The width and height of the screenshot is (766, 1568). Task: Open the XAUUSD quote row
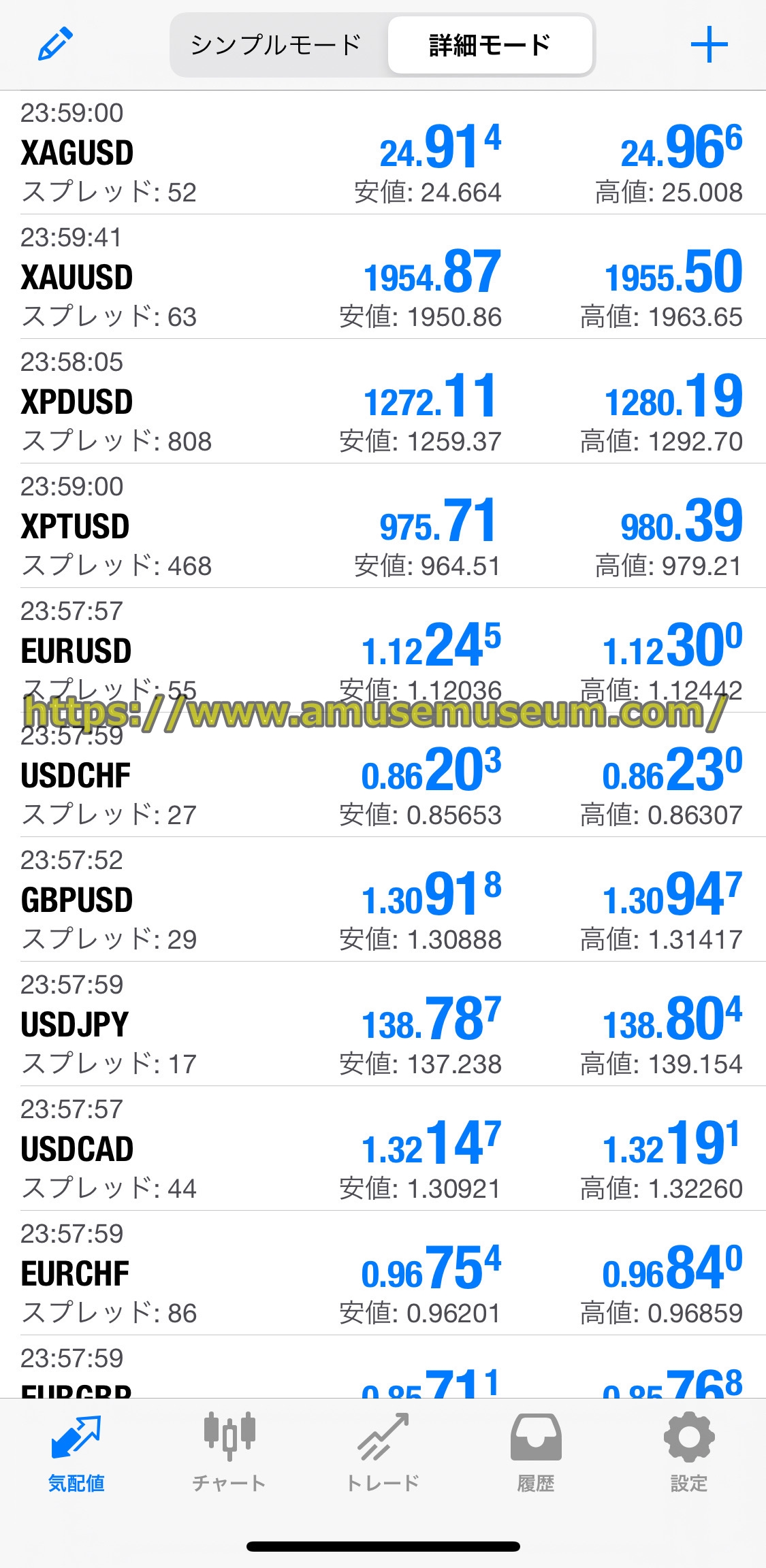click(x=383, y=278)
